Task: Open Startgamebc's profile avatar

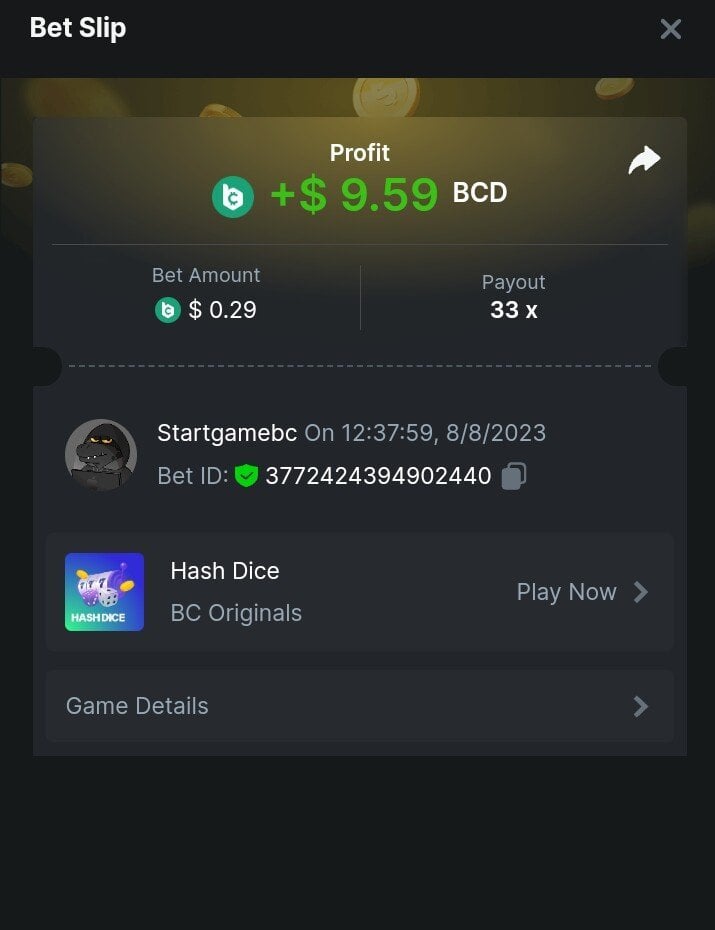Action: pos(101,455)
